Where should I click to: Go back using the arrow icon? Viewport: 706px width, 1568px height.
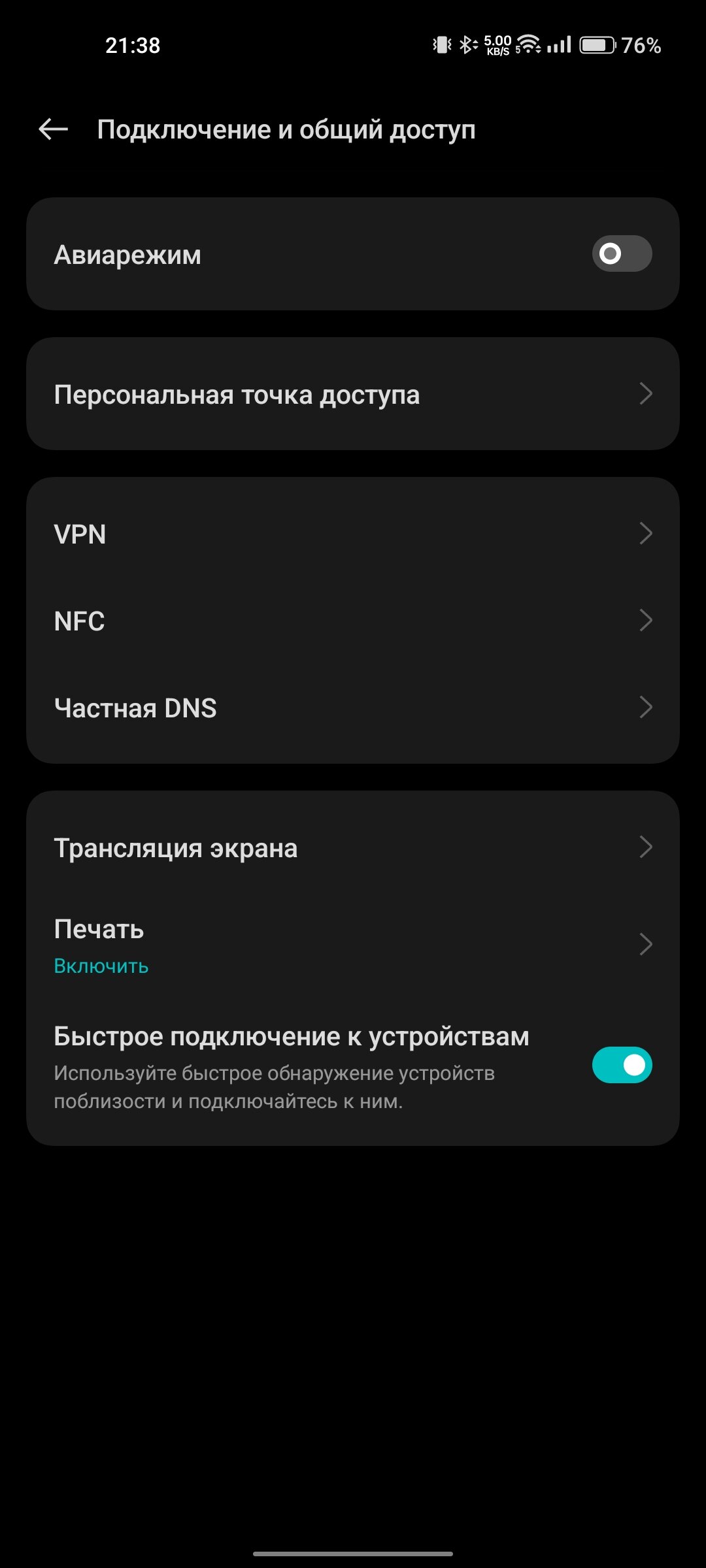54,129
